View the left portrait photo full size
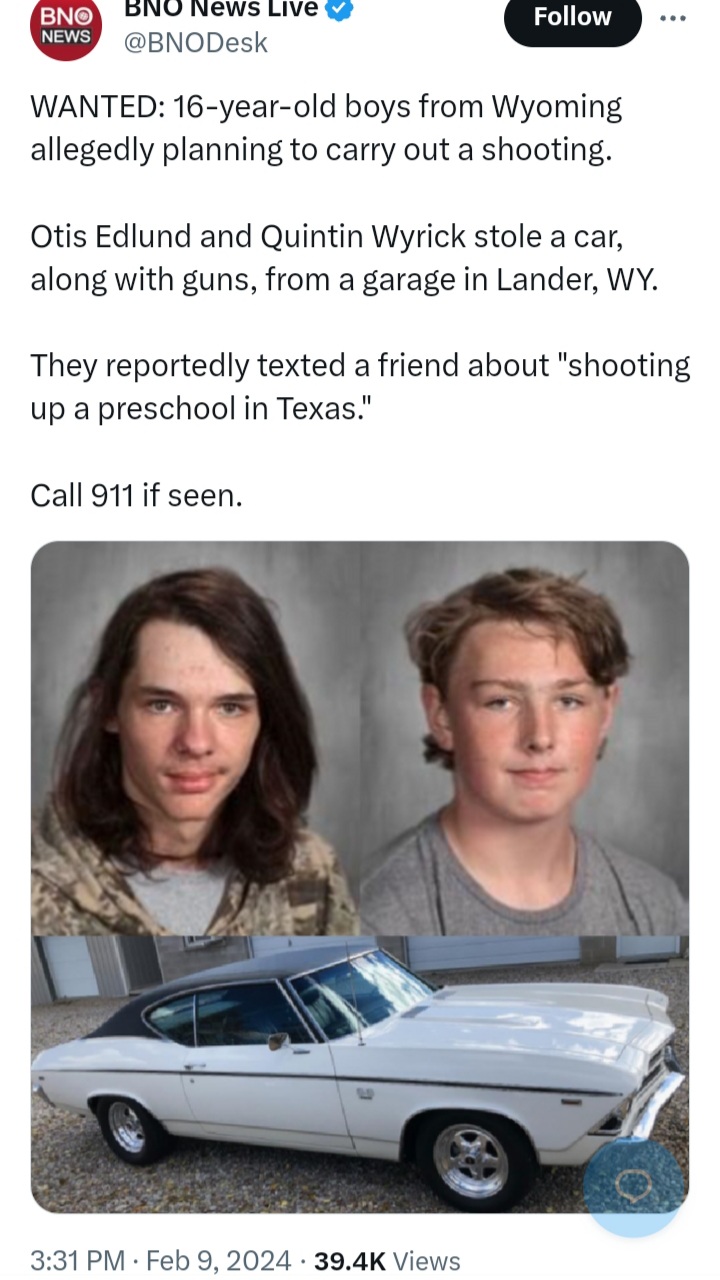 tap(194, 739)
